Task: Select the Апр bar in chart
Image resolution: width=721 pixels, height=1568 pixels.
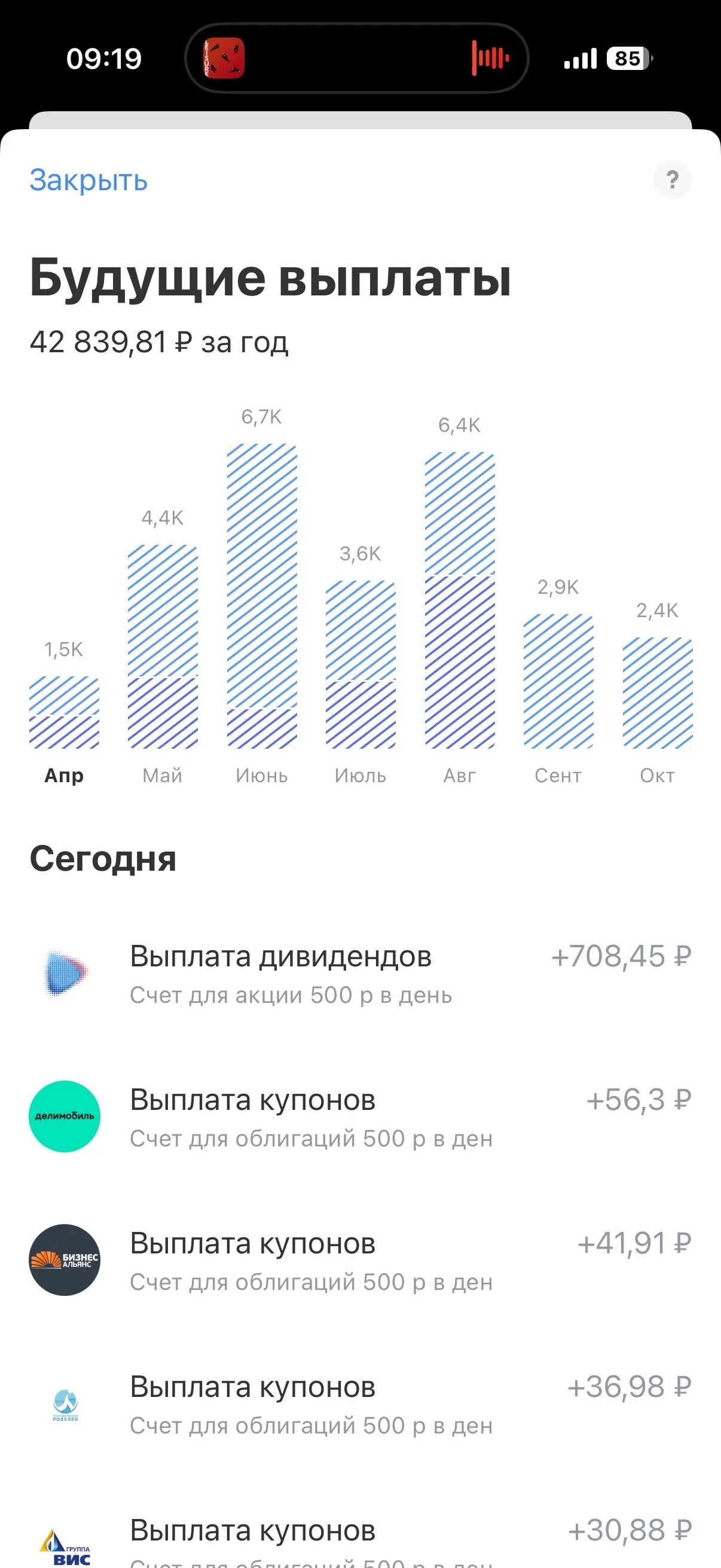Action: coord(64,712)
